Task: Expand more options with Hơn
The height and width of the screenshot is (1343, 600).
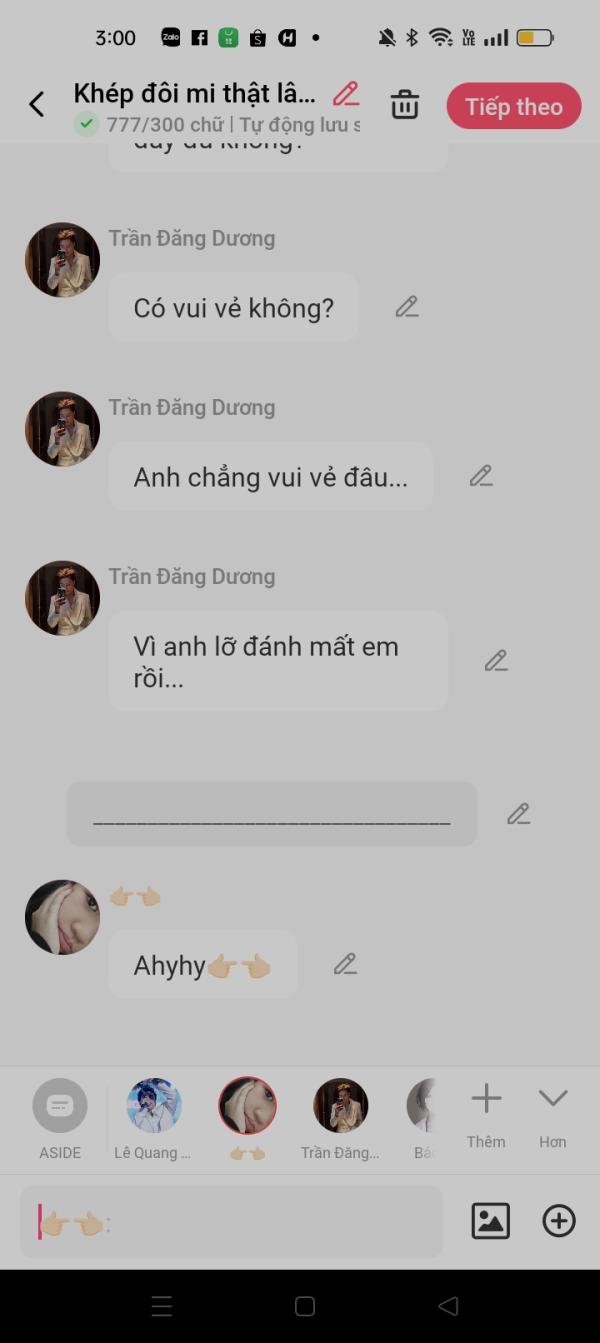Action: tap(553, 1114)
